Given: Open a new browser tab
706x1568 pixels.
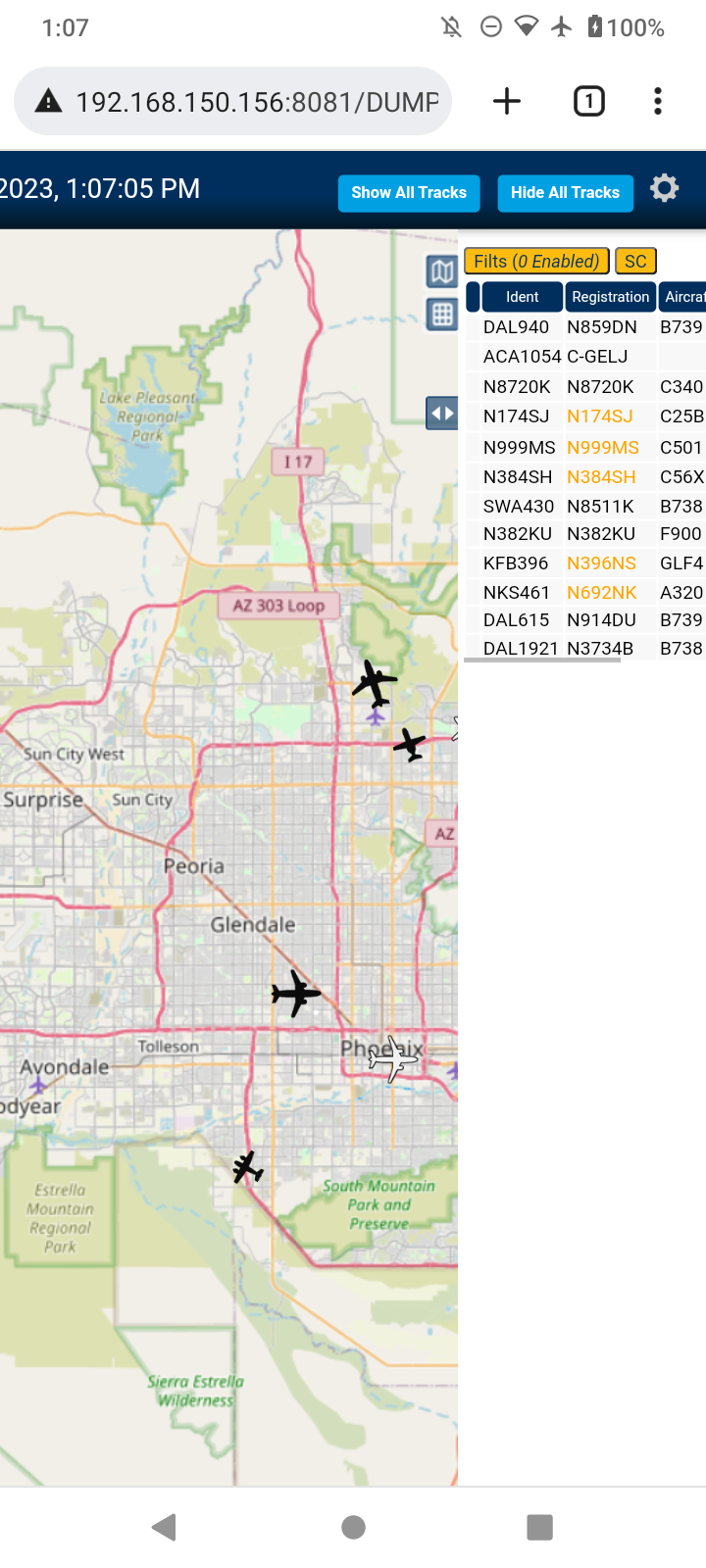Looking at the screenshot, I should [507, 101].
